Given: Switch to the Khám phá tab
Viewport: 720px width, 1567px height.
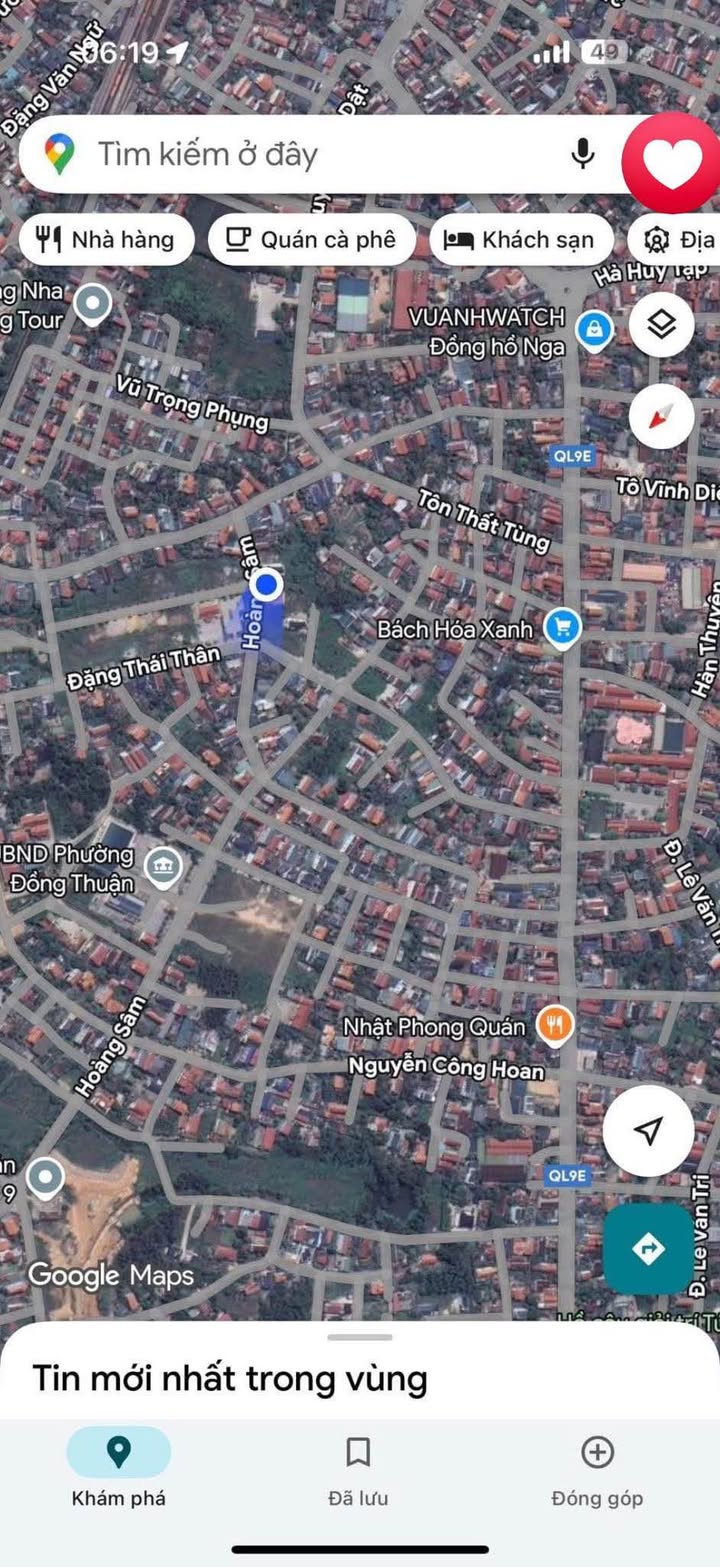Looking at the screenshot, I should [x=119, y=1468].
